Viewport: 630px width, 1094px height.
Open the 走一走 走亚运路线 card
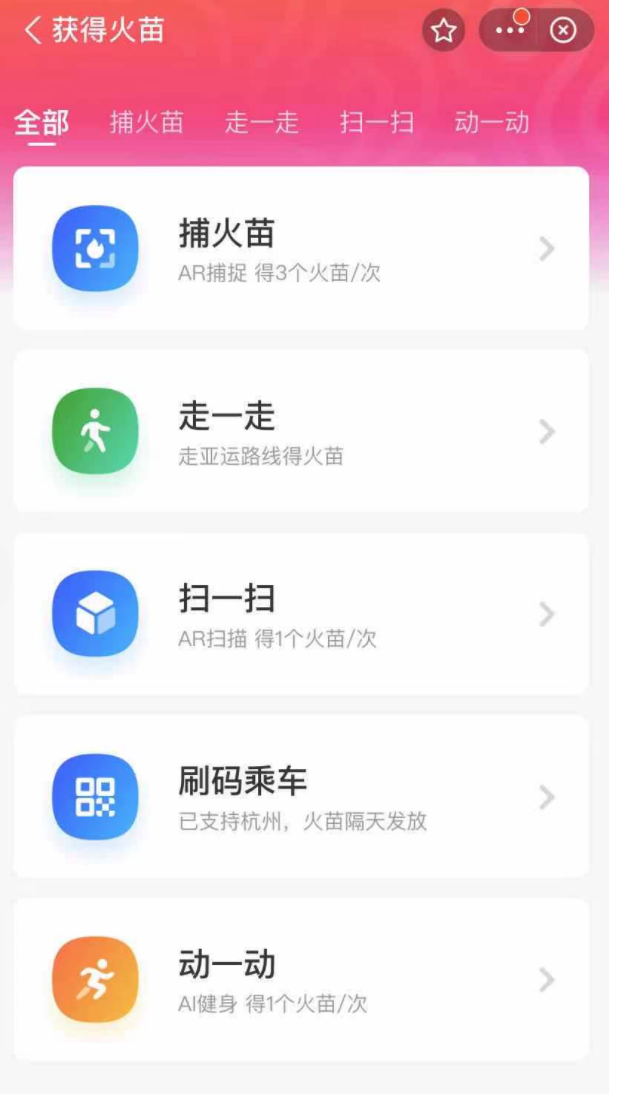click(301, 431)
